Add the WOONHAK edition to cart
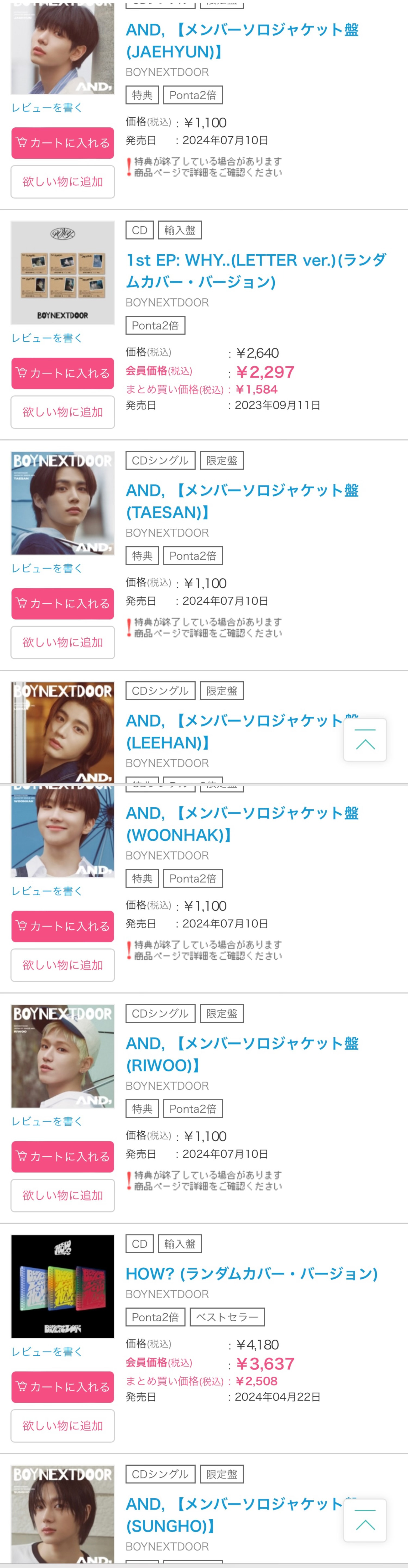This screenshot has height=1568, width=408. [63, 926]
